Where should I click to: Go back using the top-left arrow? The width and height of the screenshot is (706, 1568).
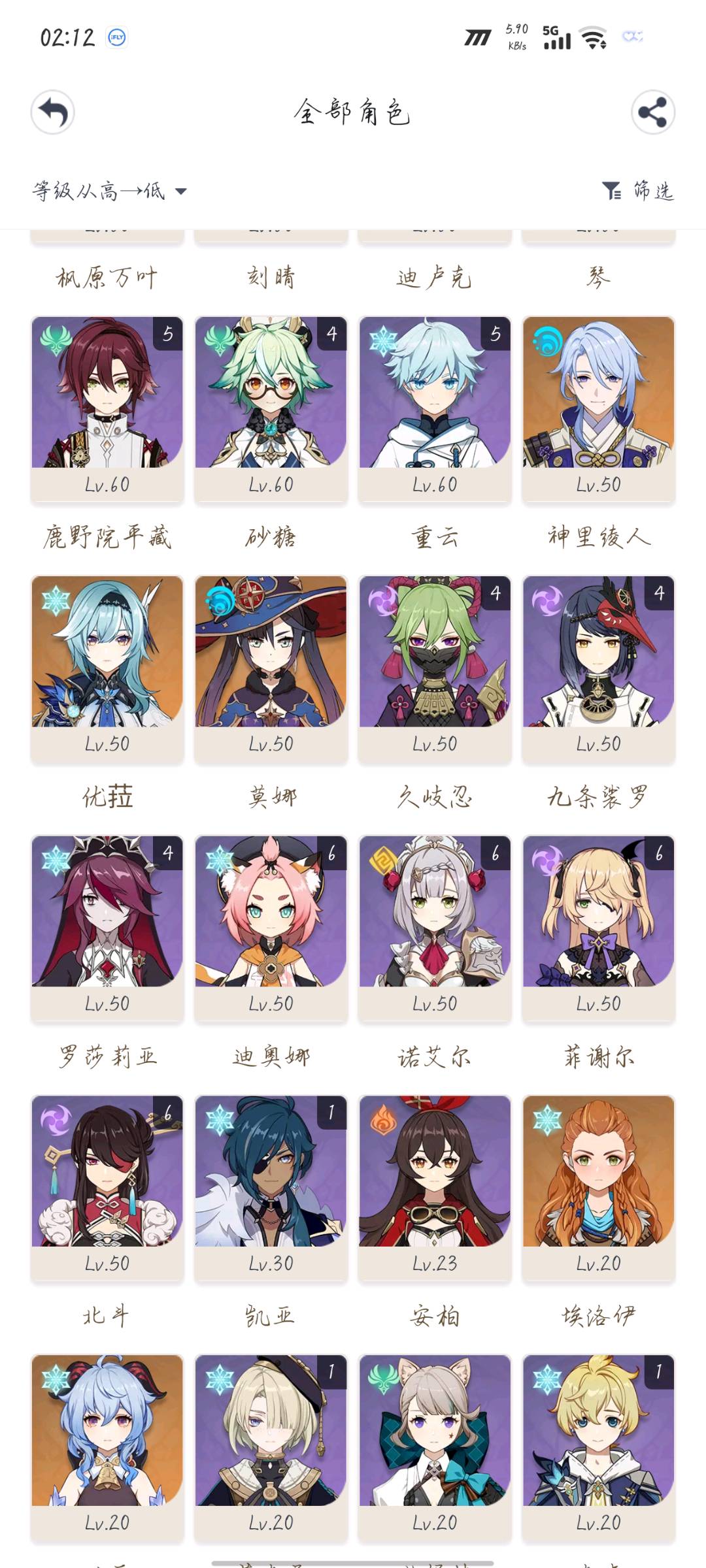[53, 112]
